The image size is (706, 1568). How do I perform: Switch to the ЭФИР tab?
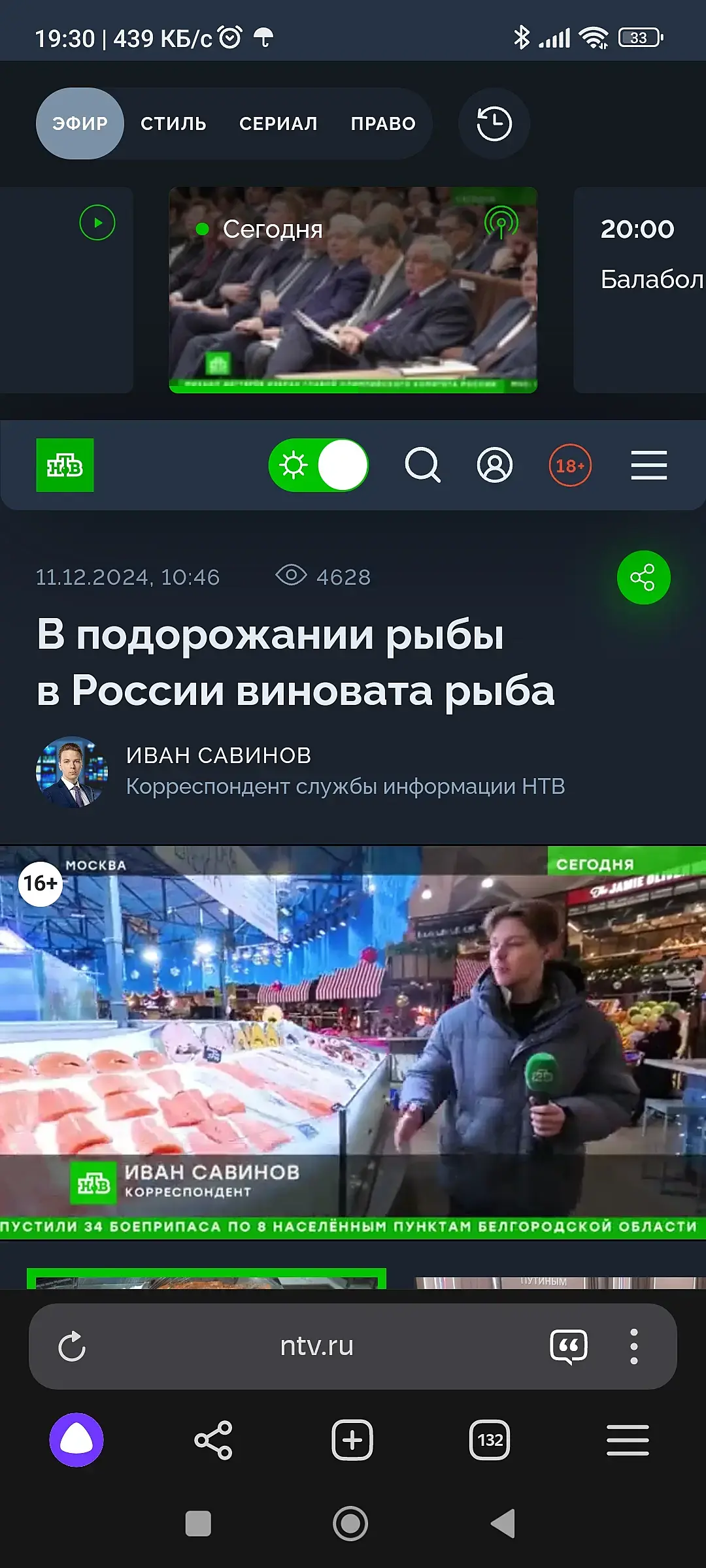(80, 123)
